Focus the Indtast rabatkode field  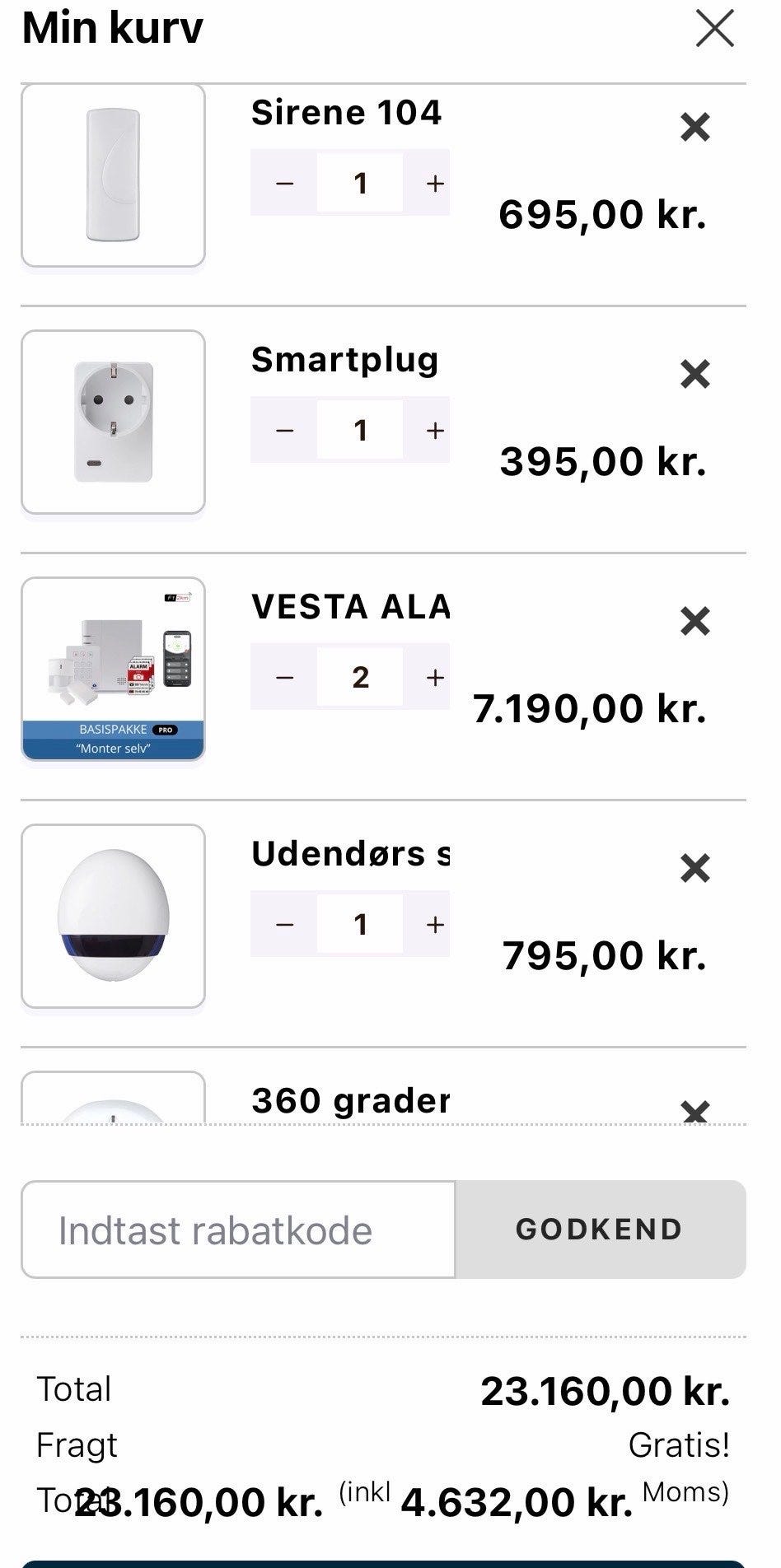tap(238, 1230)
